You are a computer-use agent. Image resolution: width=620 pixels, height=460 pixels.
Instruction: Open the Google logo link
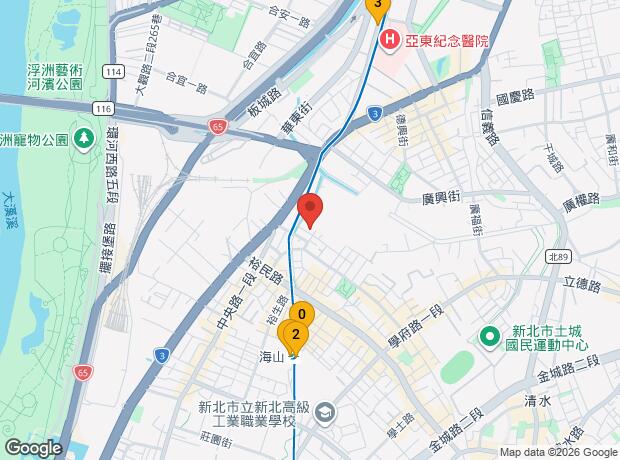pyautogui.click(x=33, y=449)
